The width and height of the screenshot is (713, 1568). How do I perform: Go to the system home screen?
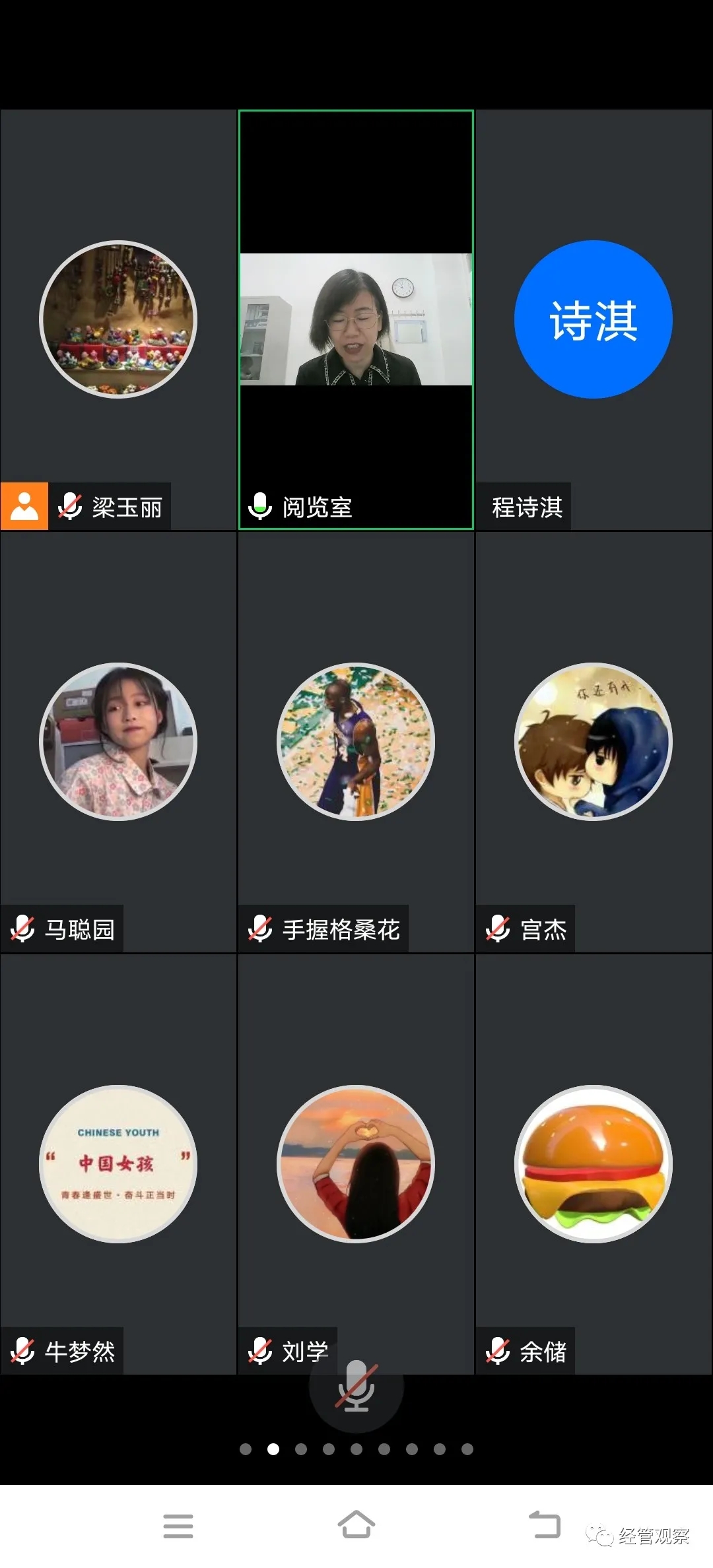[x=356, y=1526]
